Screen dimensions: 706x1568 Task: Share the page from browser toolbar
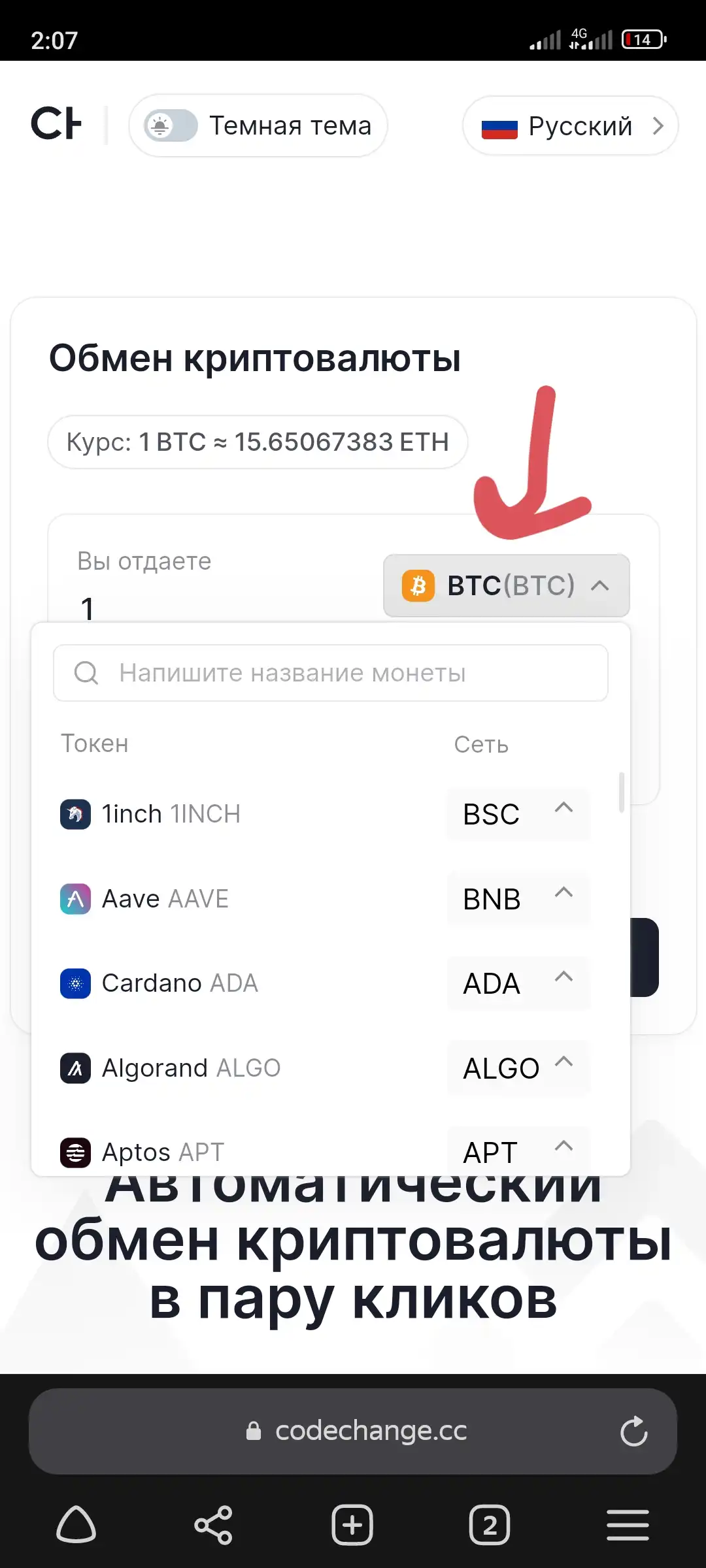click(x=213, y=1526)
